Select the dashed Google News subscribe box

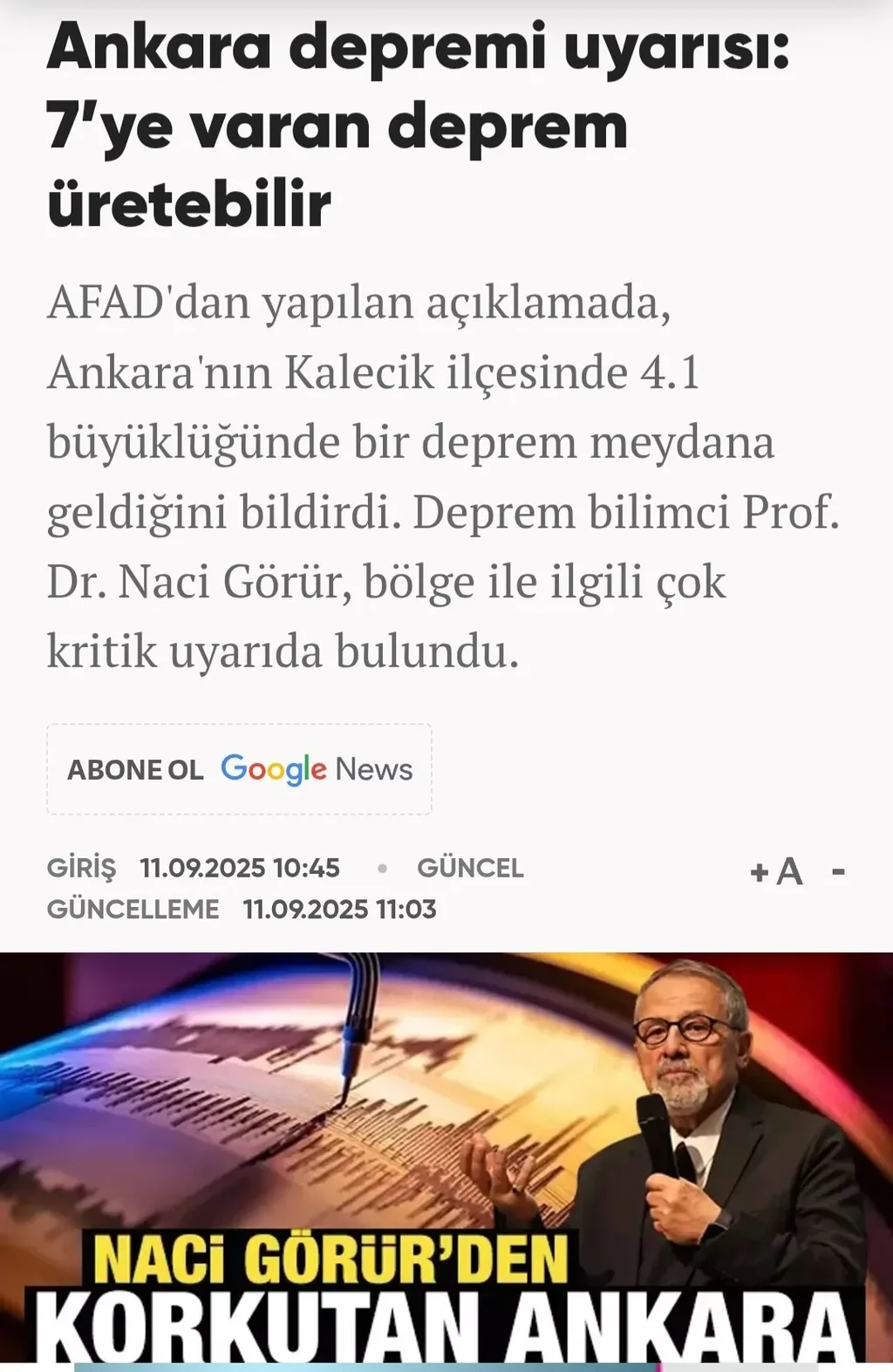pyautogui.click(x=241, y=768)
